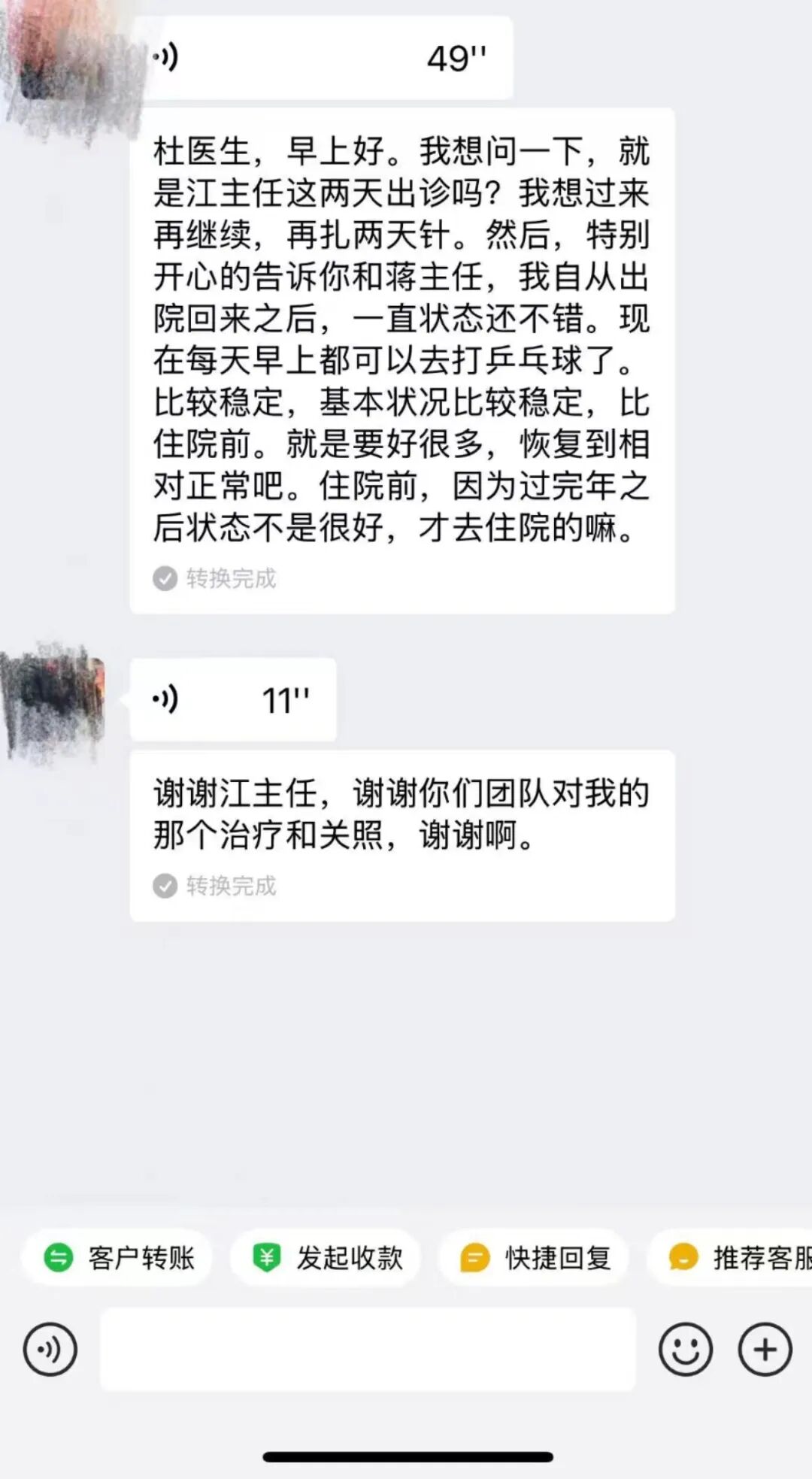Open the emoji picker

[685, 1350]
